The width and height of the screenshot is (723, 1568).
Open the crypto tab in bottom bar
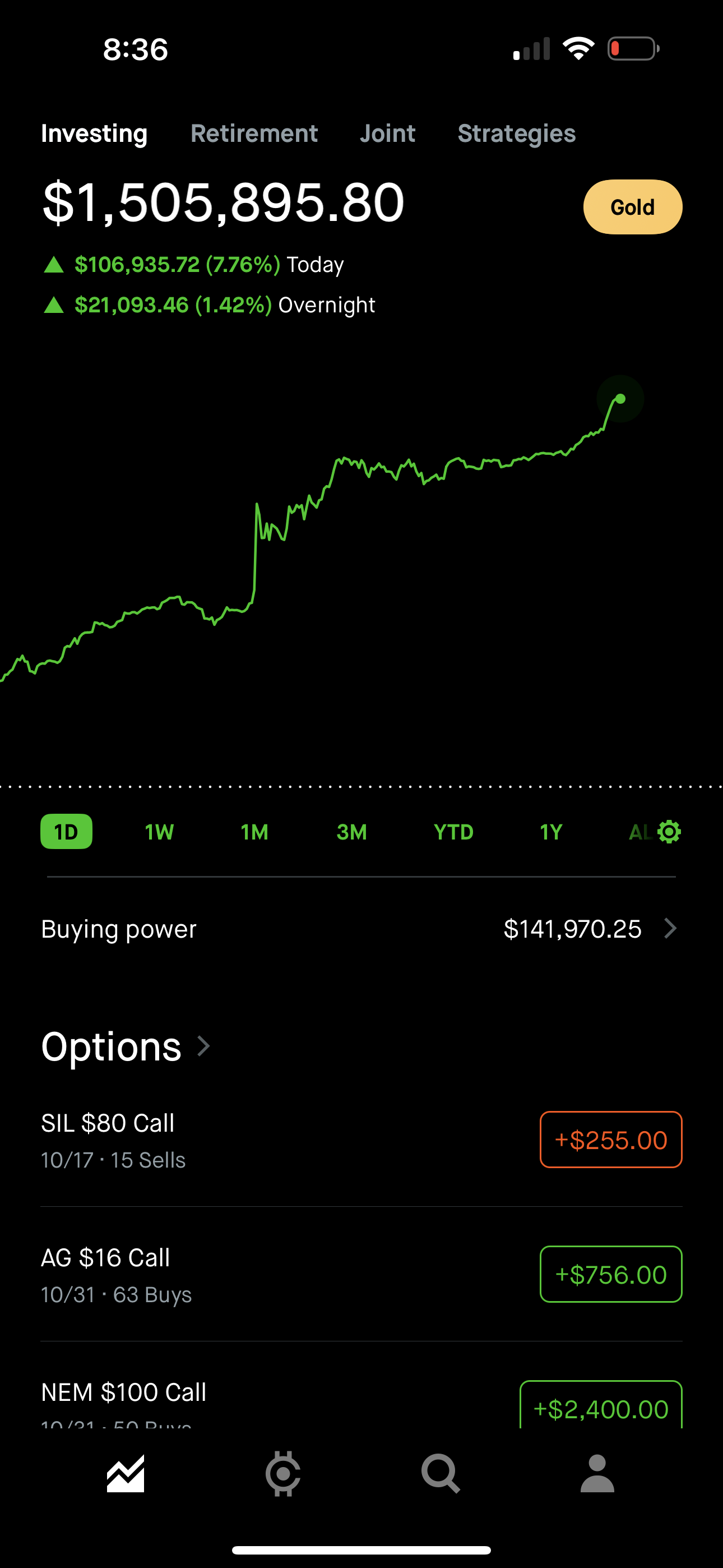pos(283,1474)
